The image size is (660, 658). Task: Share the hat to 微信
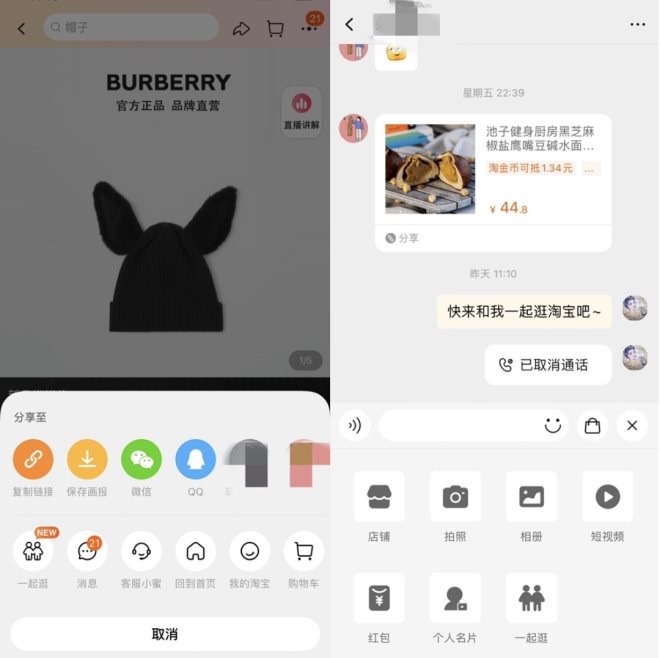click(x=141, y=460)
